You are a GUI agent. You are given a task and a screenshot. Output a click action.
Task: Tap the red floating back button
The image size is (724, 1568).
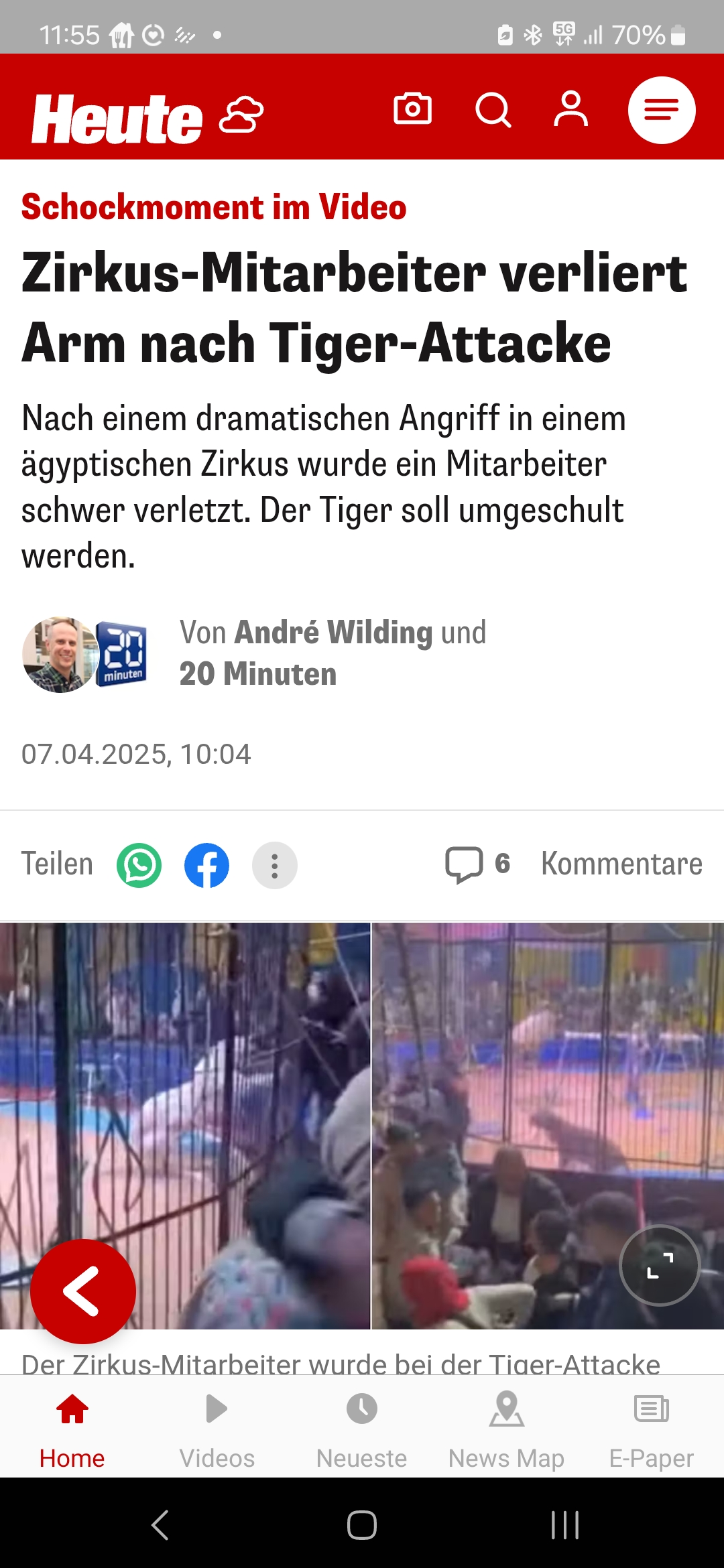83,1291
